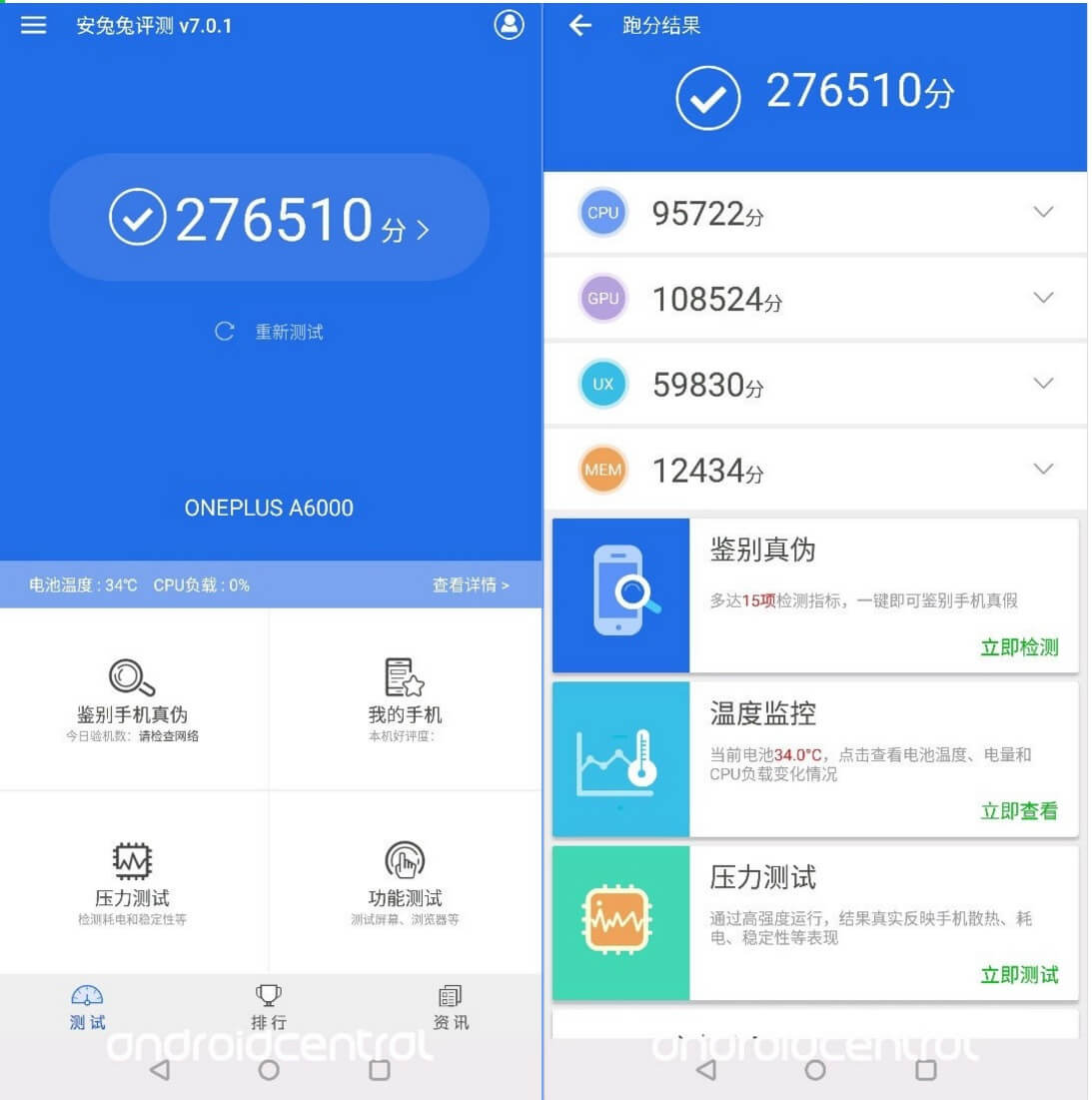Switch to the 排行 tab
The height and width of the screenshot is (1100, 1092).
tap(269, 1006)
